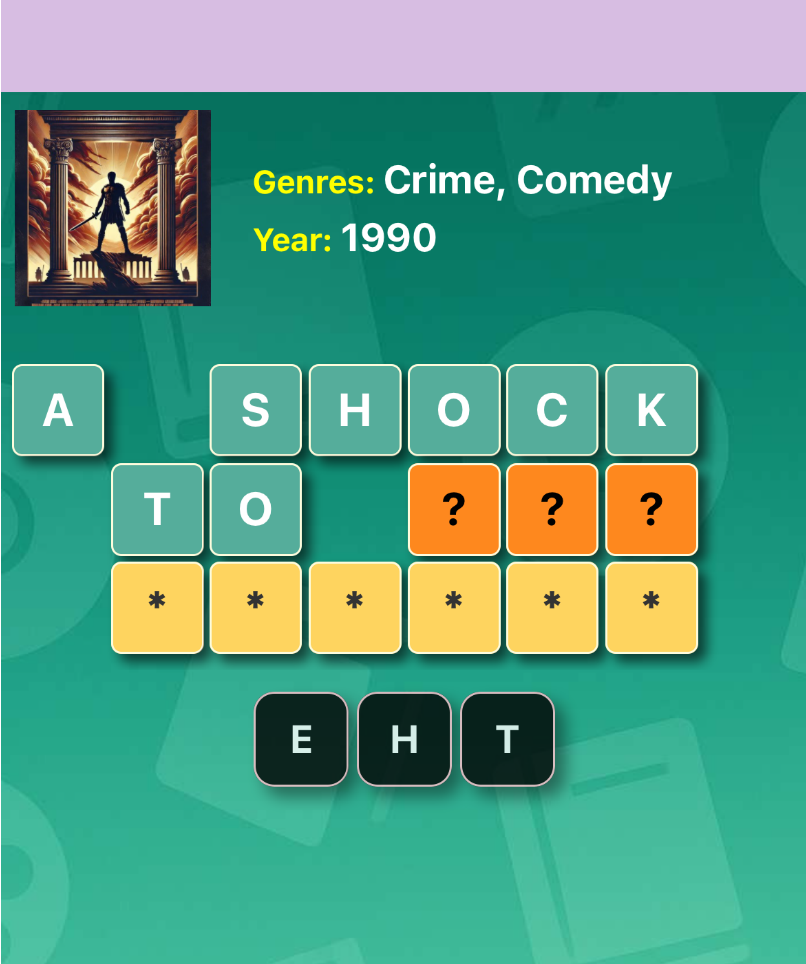Image resolution: width=806 pixels, height=964 pixels.
Task: Enlarge the movie hint picture
Action: (113, 208)
